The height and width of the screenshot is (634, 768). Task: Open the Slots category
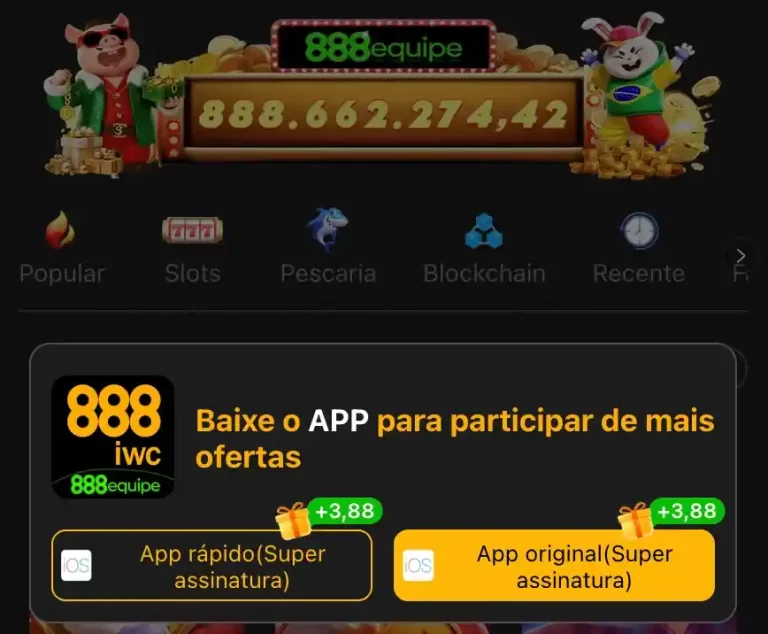coord(192,249)
